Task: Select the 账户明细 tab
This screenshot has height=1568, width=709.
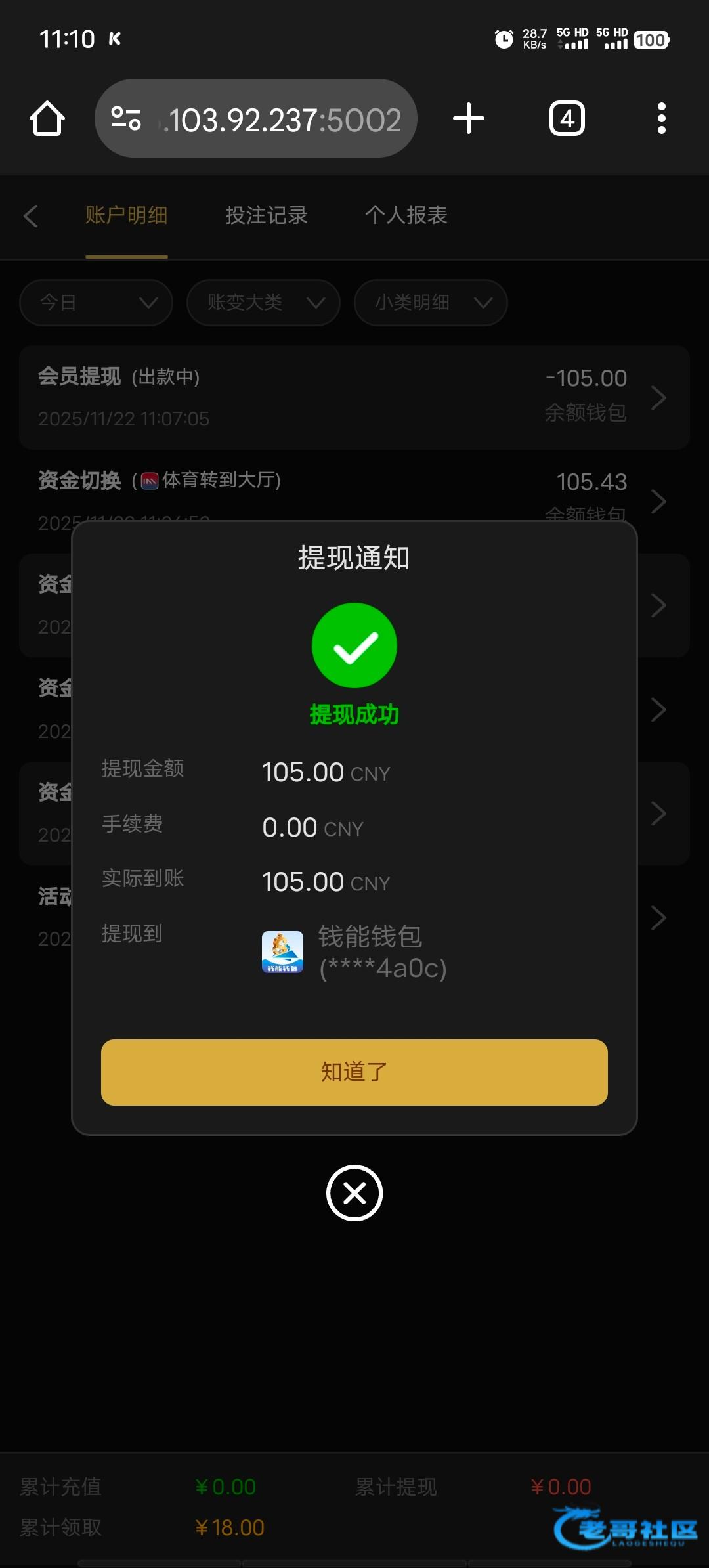Action: point(127,215)
